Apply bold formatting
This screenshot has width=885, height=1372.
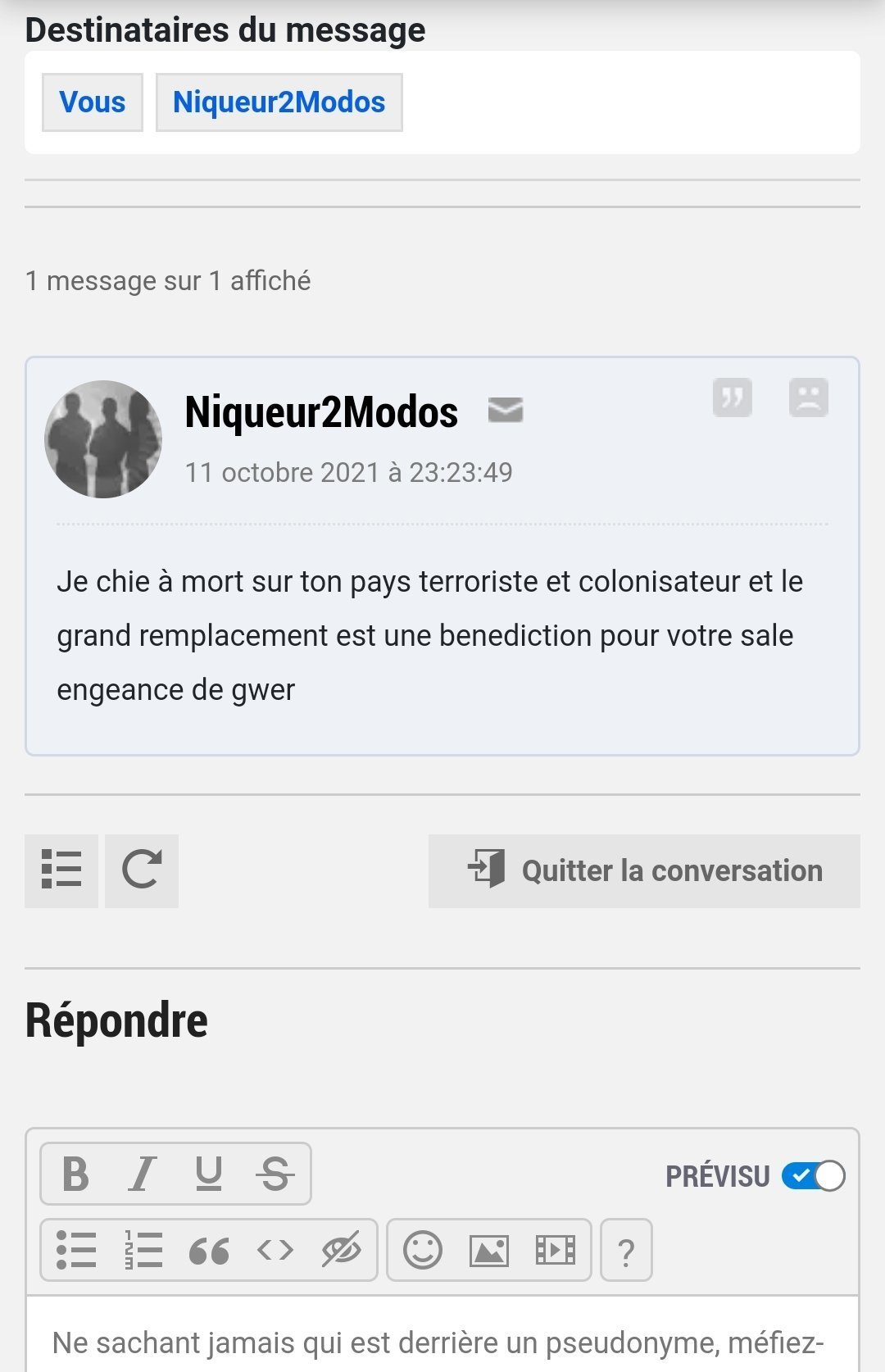[x=75, y=1174]
